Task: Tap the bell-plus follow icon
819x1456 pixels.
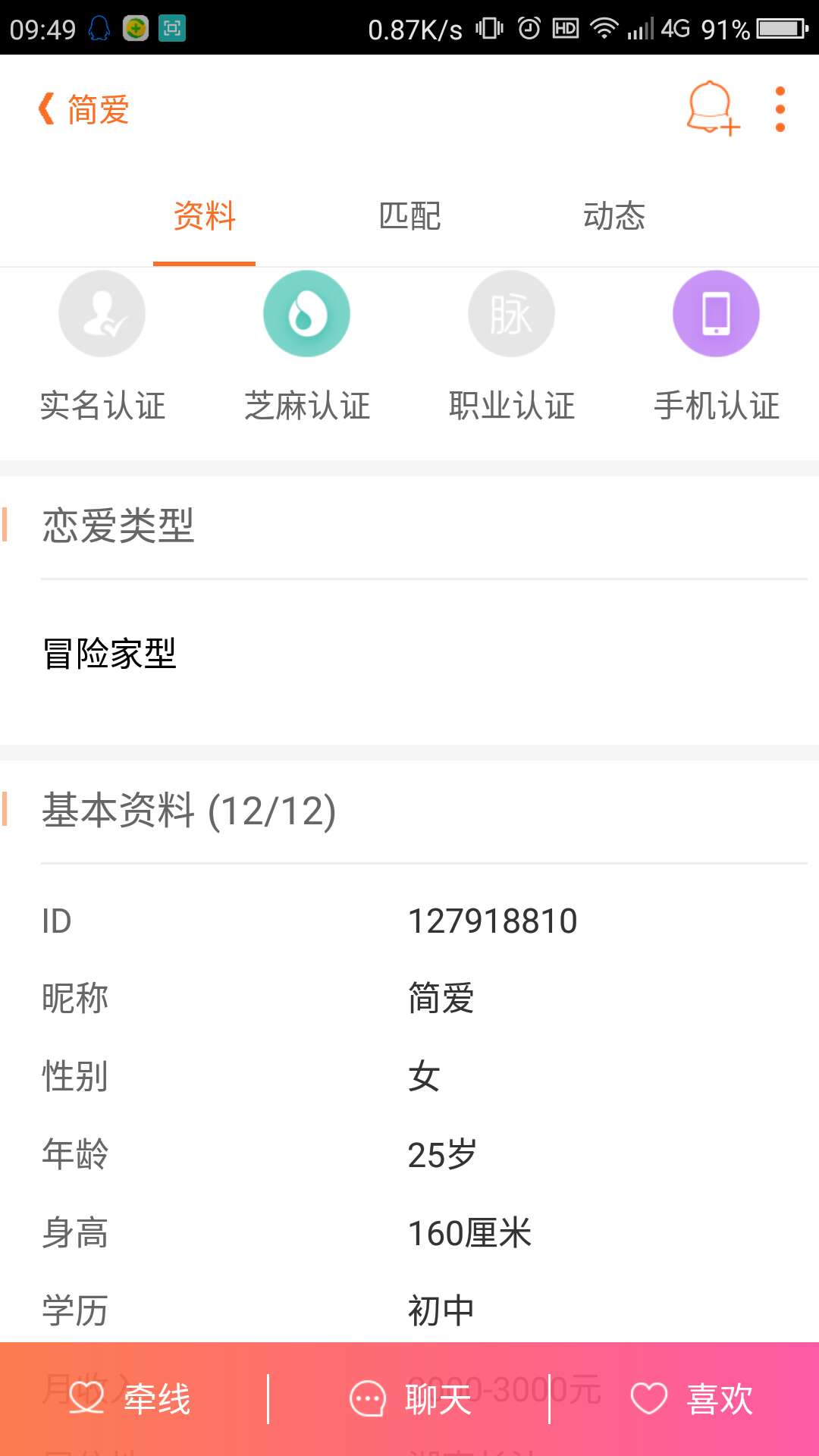Action: (x=712, y=108)
